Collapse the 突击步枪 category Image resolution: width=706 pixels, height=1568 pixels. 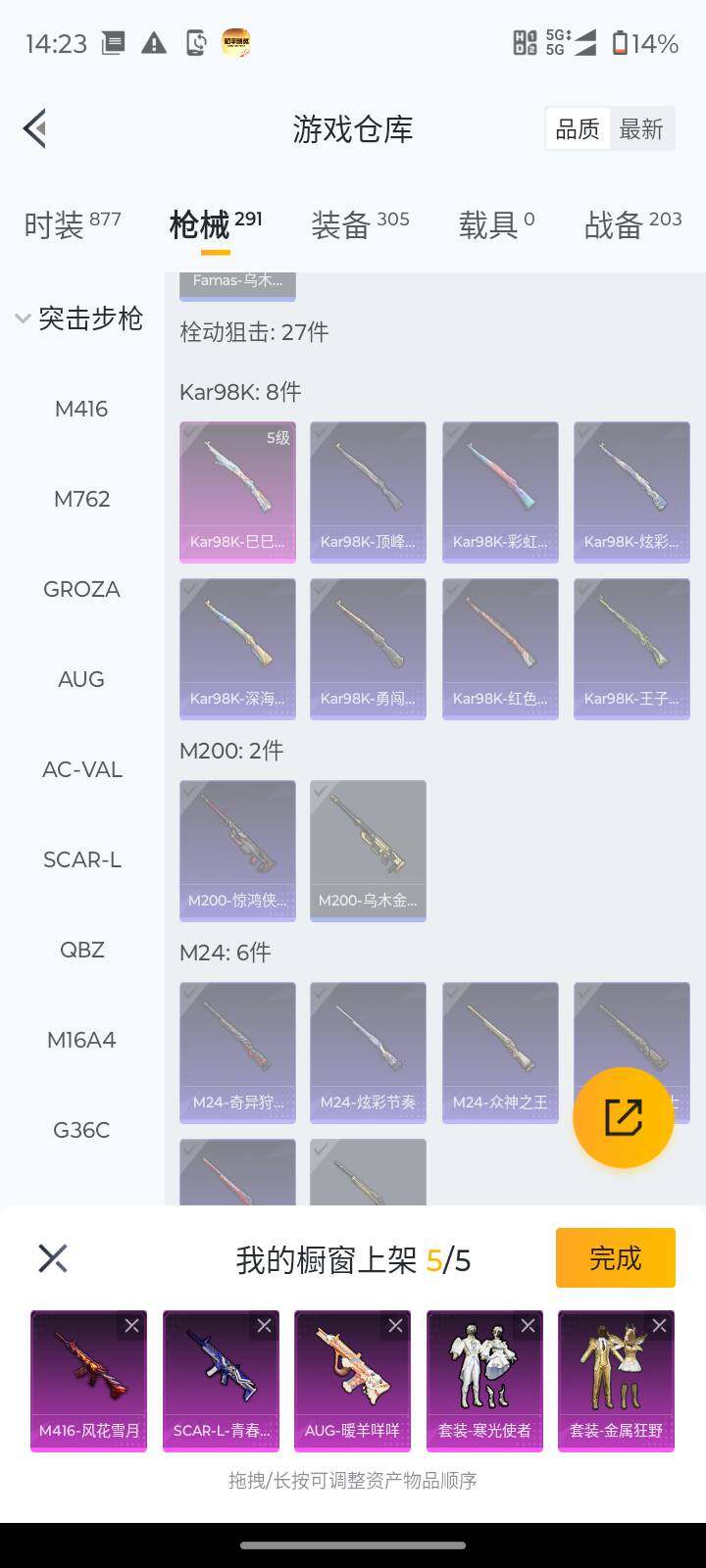pyautogui.click(x=80, y=318)
